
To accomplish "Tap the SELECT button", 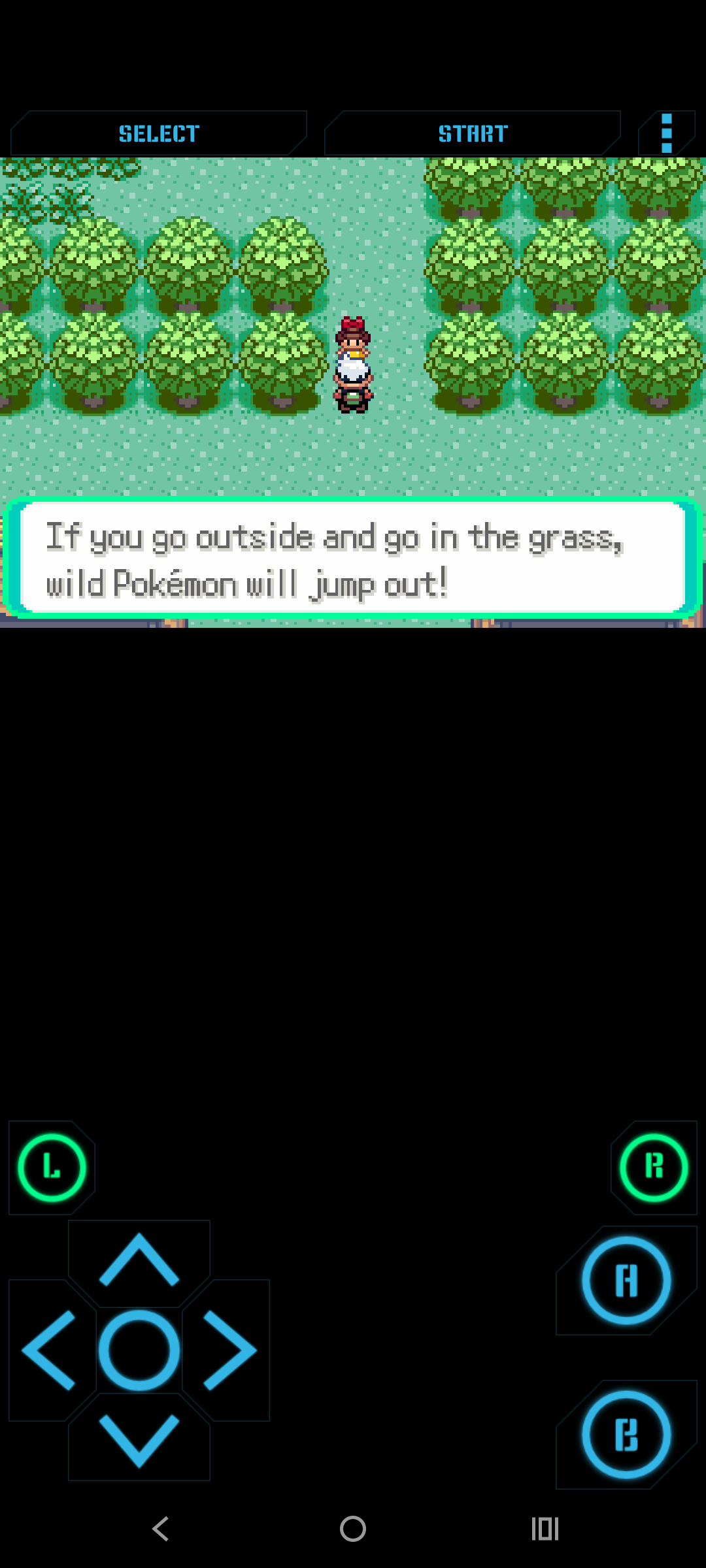I will pyautogui.click(x=159, y=134).
